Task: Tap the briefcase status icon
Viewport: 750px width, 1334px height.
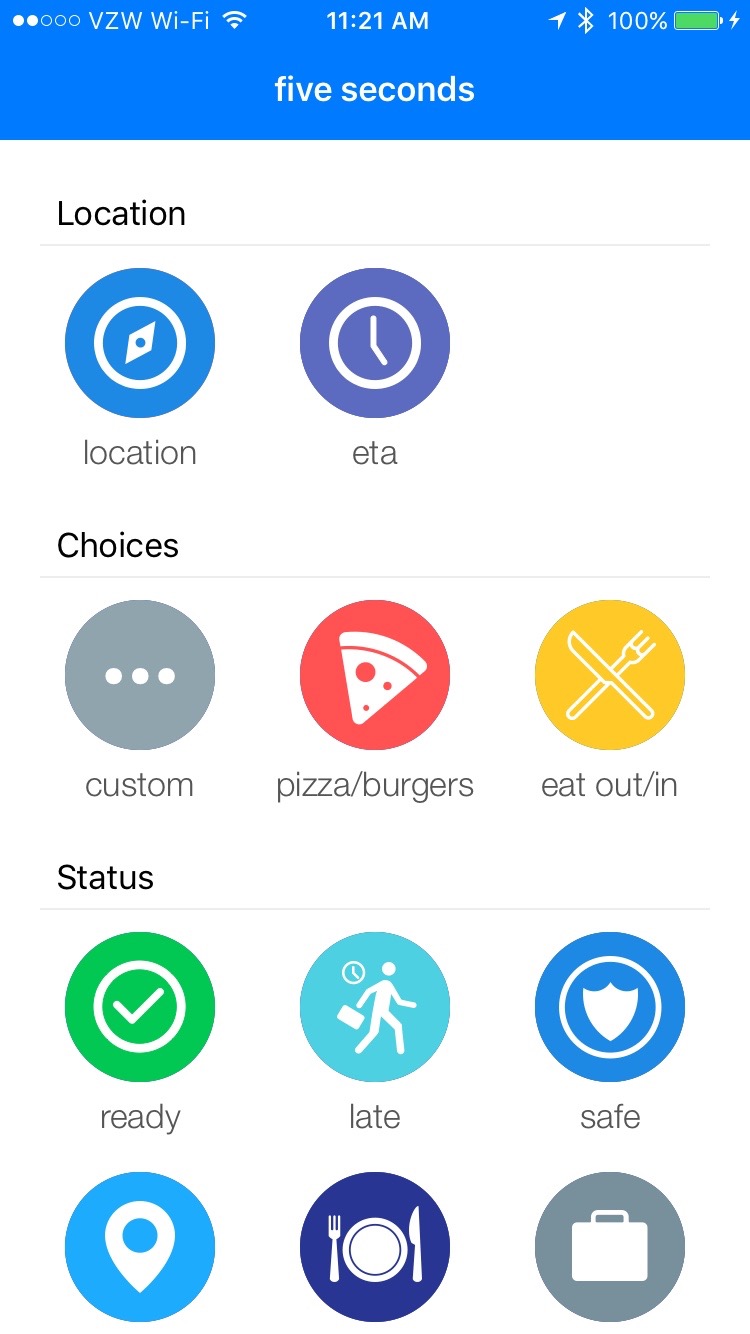Action: pyautogui.click(x=610, y=1247)
